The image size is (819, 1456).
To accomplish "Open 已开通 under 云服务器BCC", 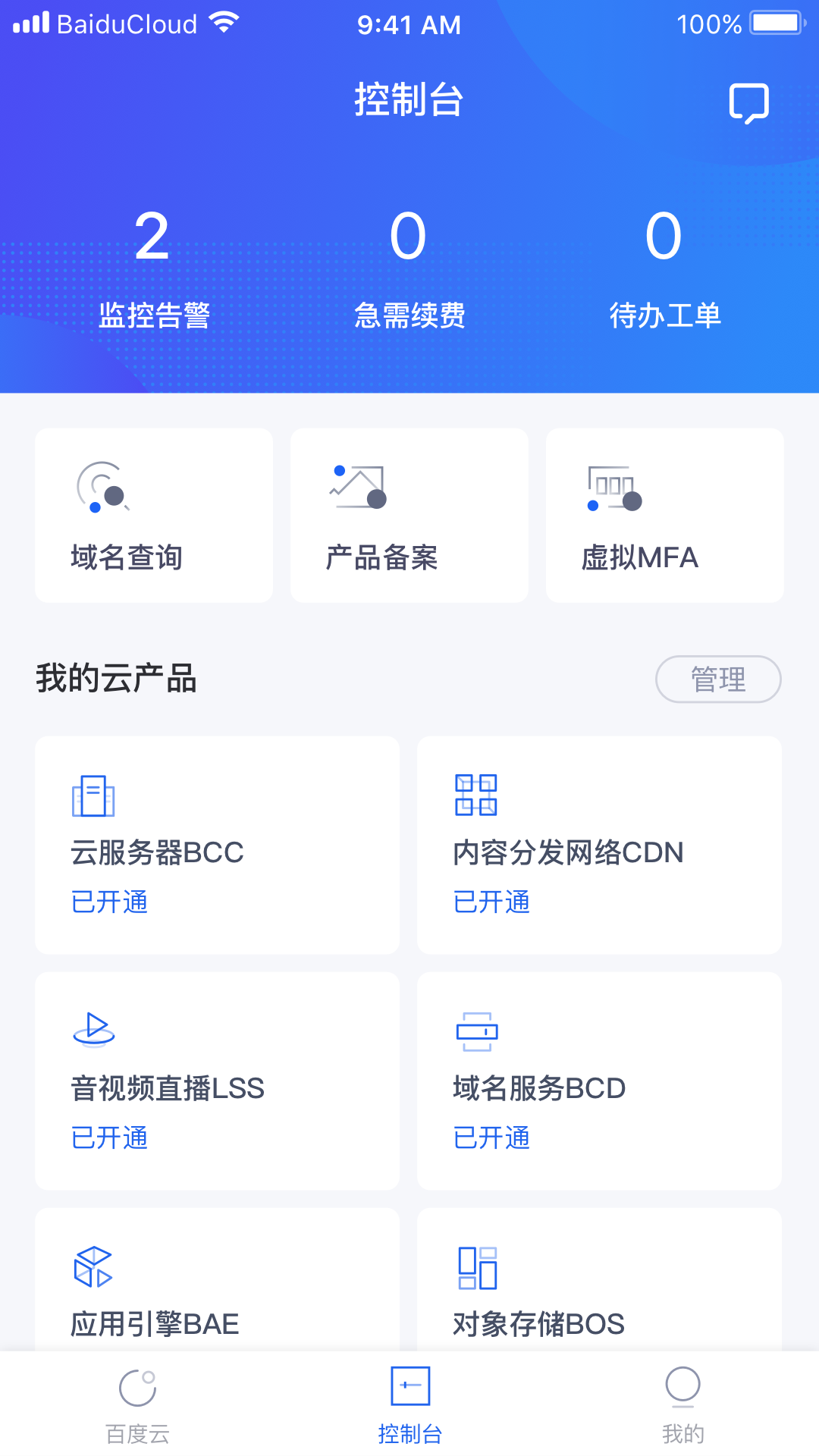I will pyautogui.click(x=108, y=902).
